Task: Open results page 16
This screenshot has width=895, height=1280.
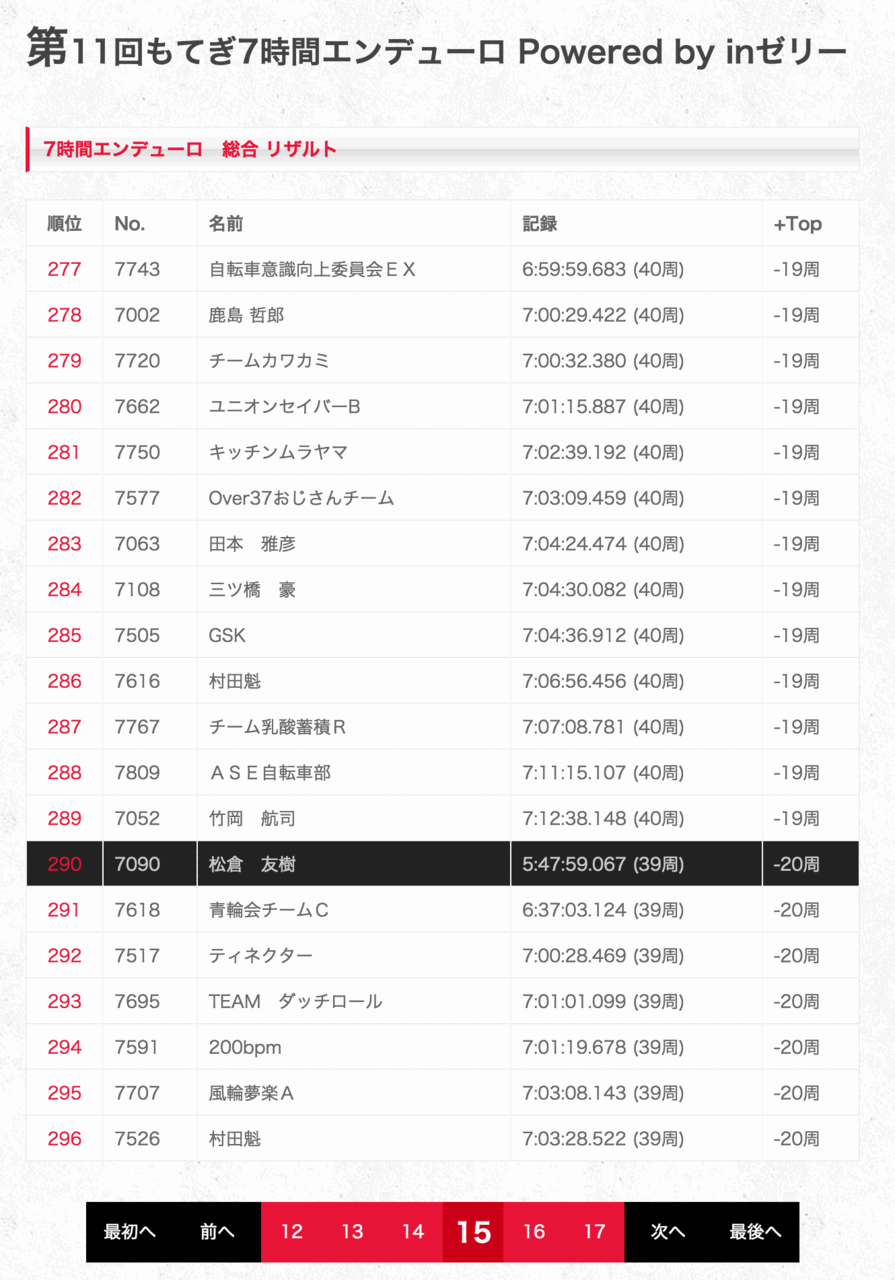Action: [534, 1232]
